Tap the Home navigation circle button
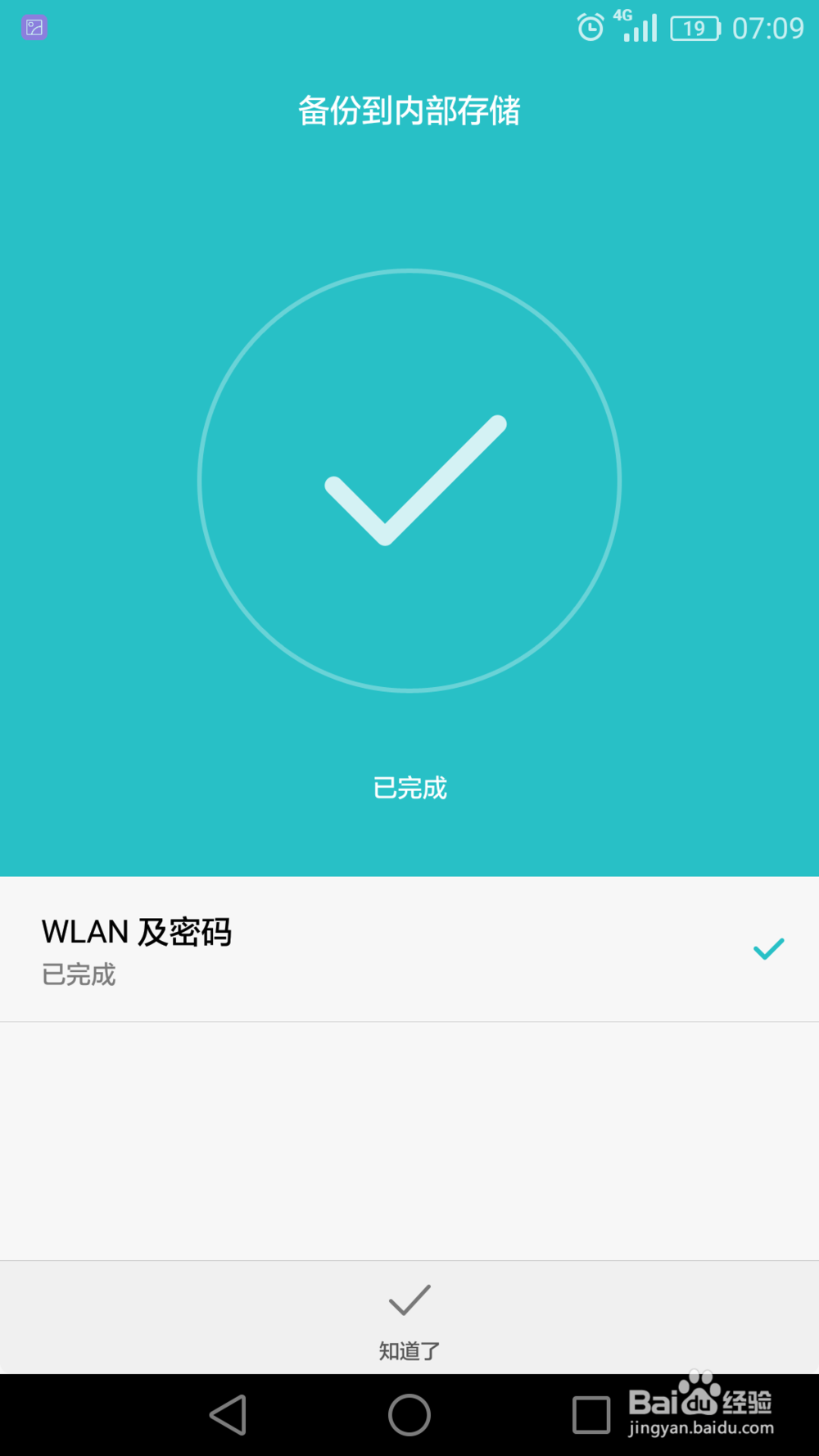Viewport: 819px width, 1456px height. [x=409, y=1414]
